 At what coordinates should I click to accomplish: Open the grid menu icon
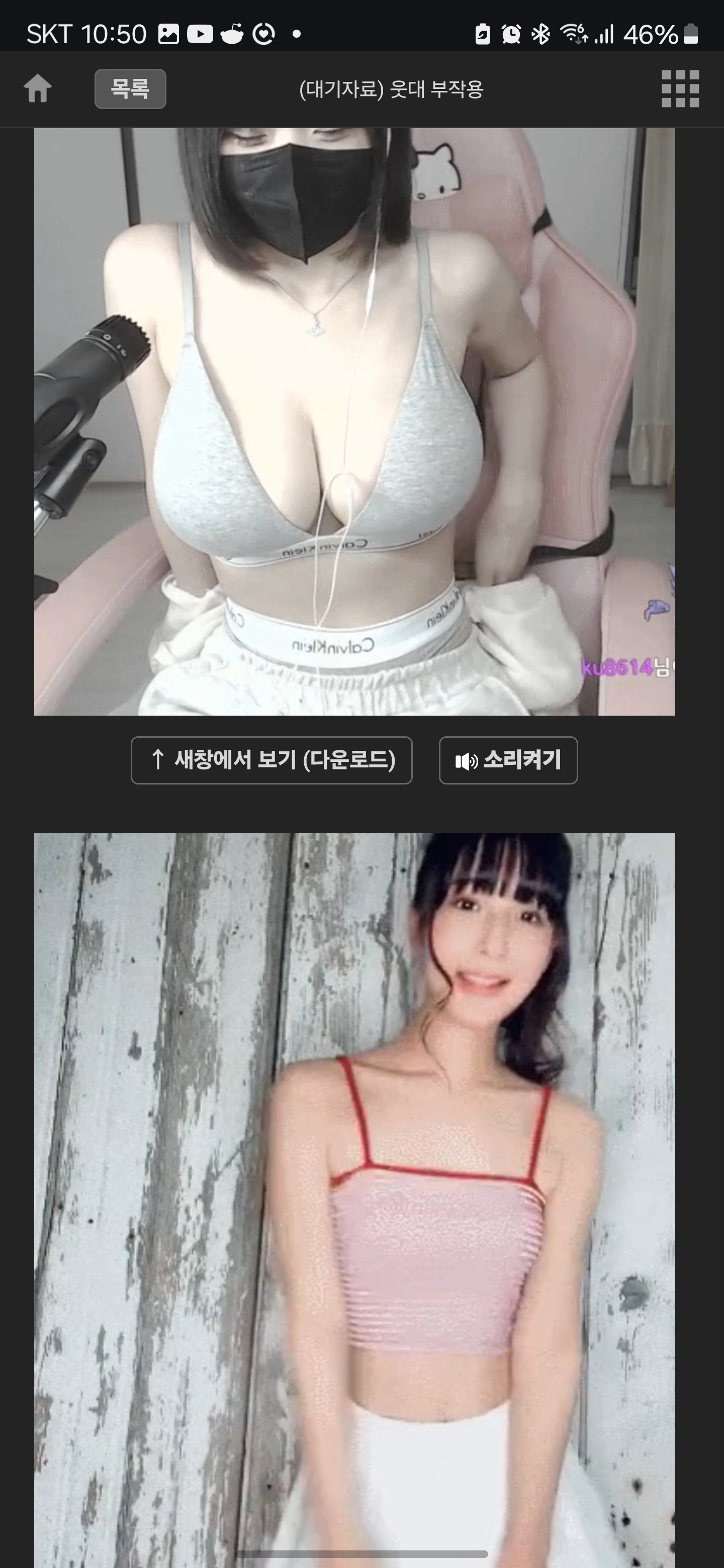tap(680, 89)
